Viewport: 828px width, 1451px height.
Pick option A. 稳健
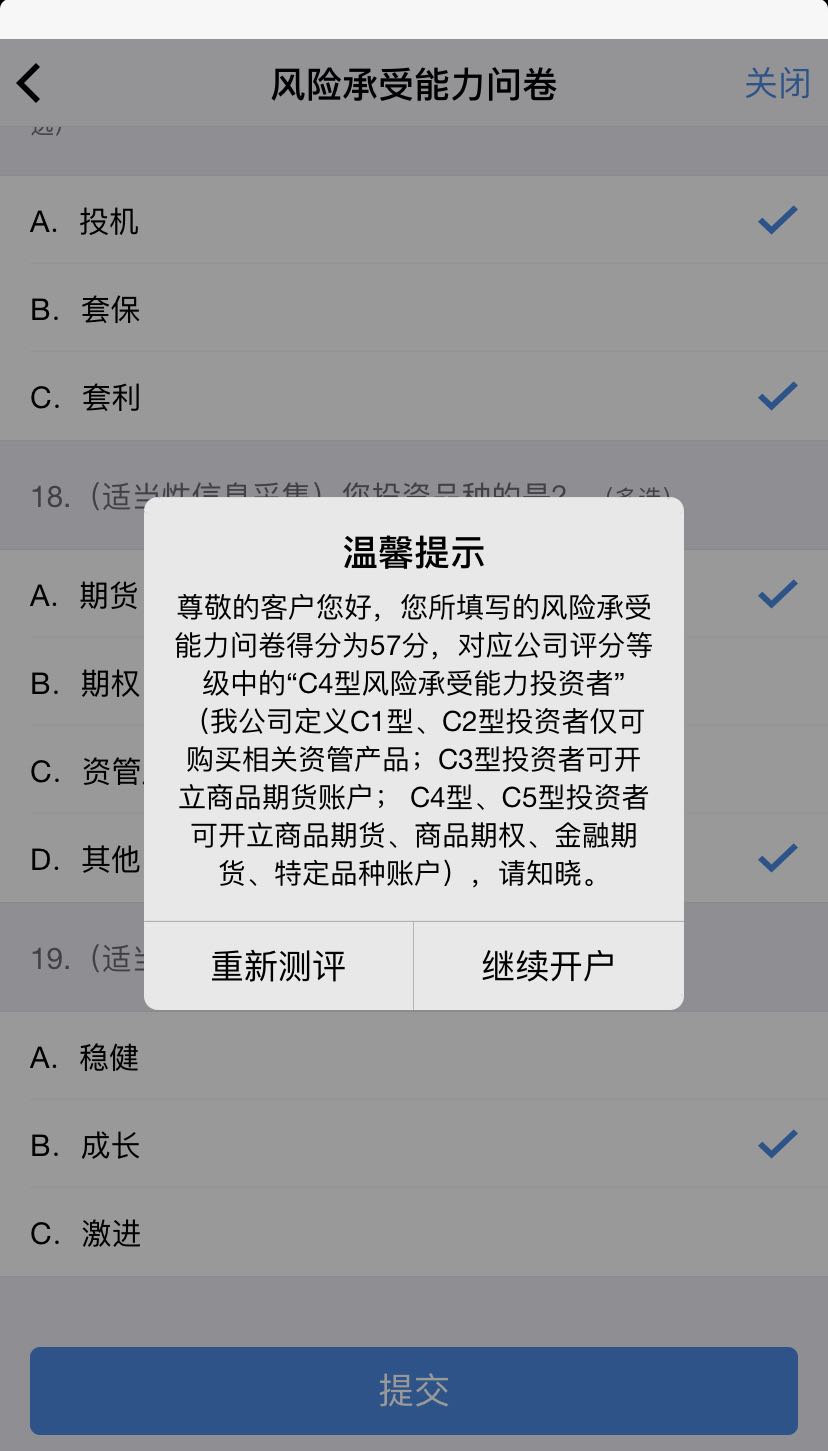coord(414,1057)
